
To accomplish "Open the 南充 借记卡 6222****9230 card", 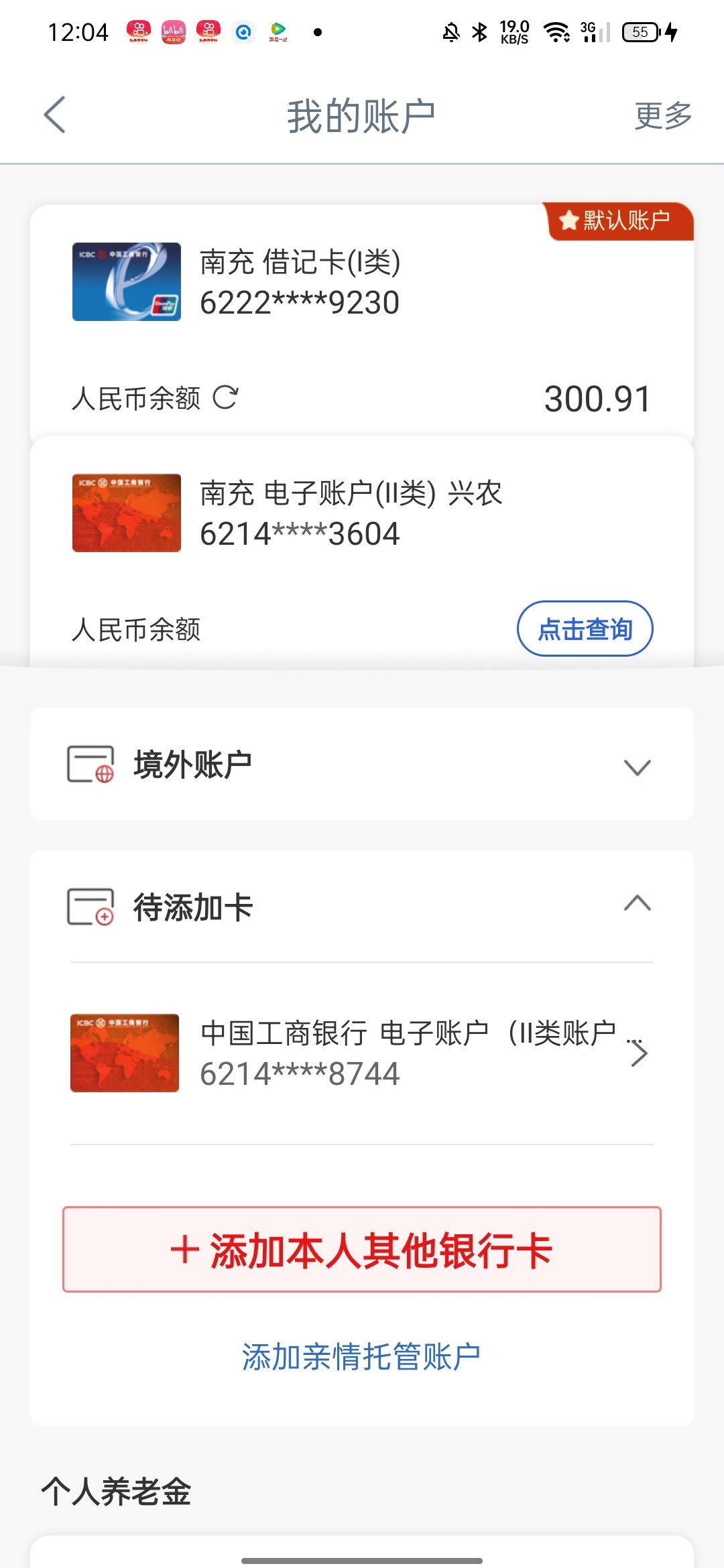I will 300,283.
